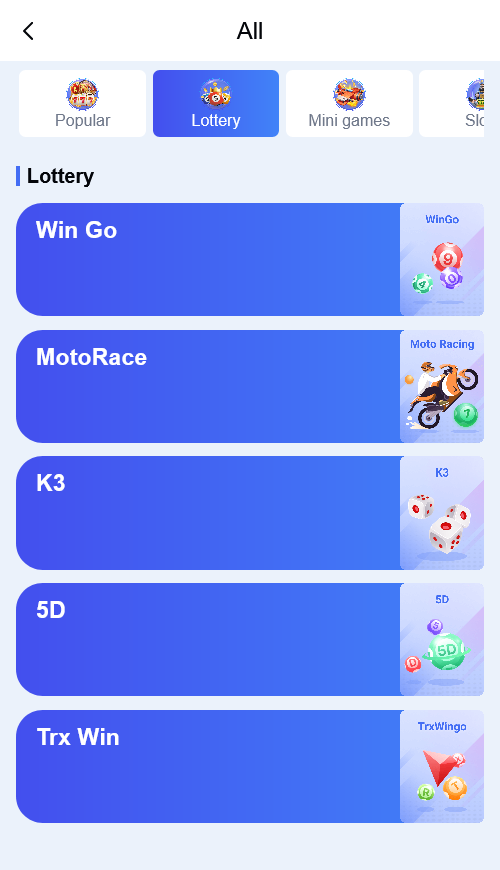Switch to the Mini games tab
Image resolution: width=500 pixels, height=870 pixels.
coord(349,103)
